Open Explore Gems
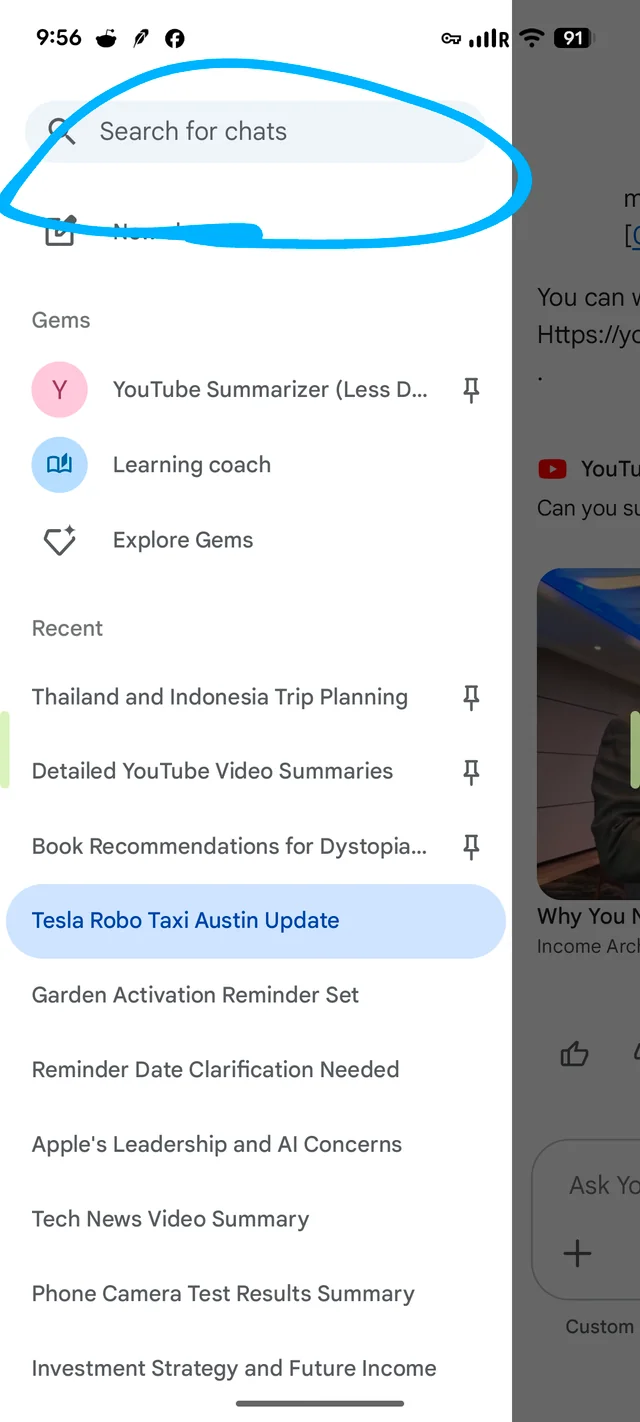 pyautogui.click(x=256, y=540)
